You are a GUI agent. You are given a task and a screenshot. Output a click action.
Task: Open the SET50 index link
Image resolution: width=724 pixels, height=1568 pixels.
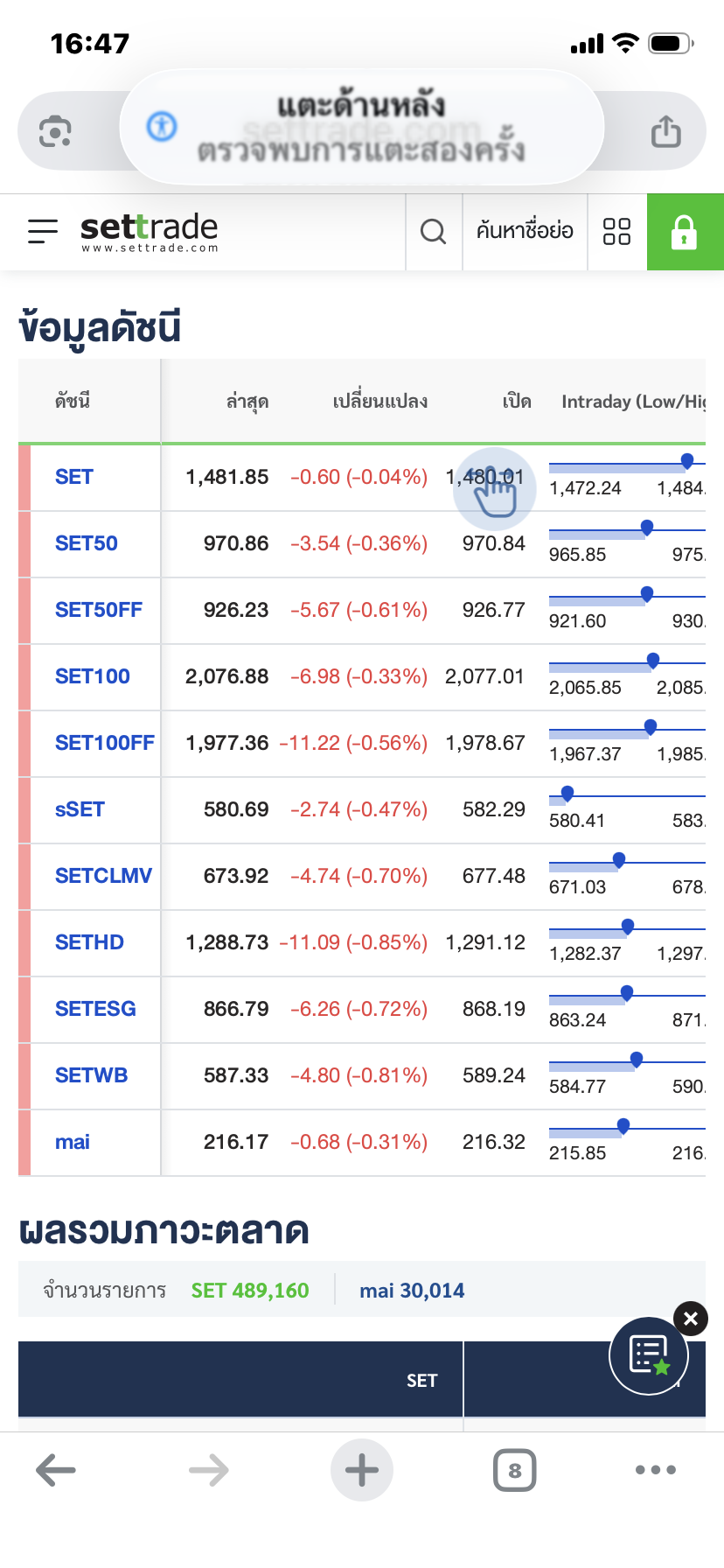click(87, 543)
